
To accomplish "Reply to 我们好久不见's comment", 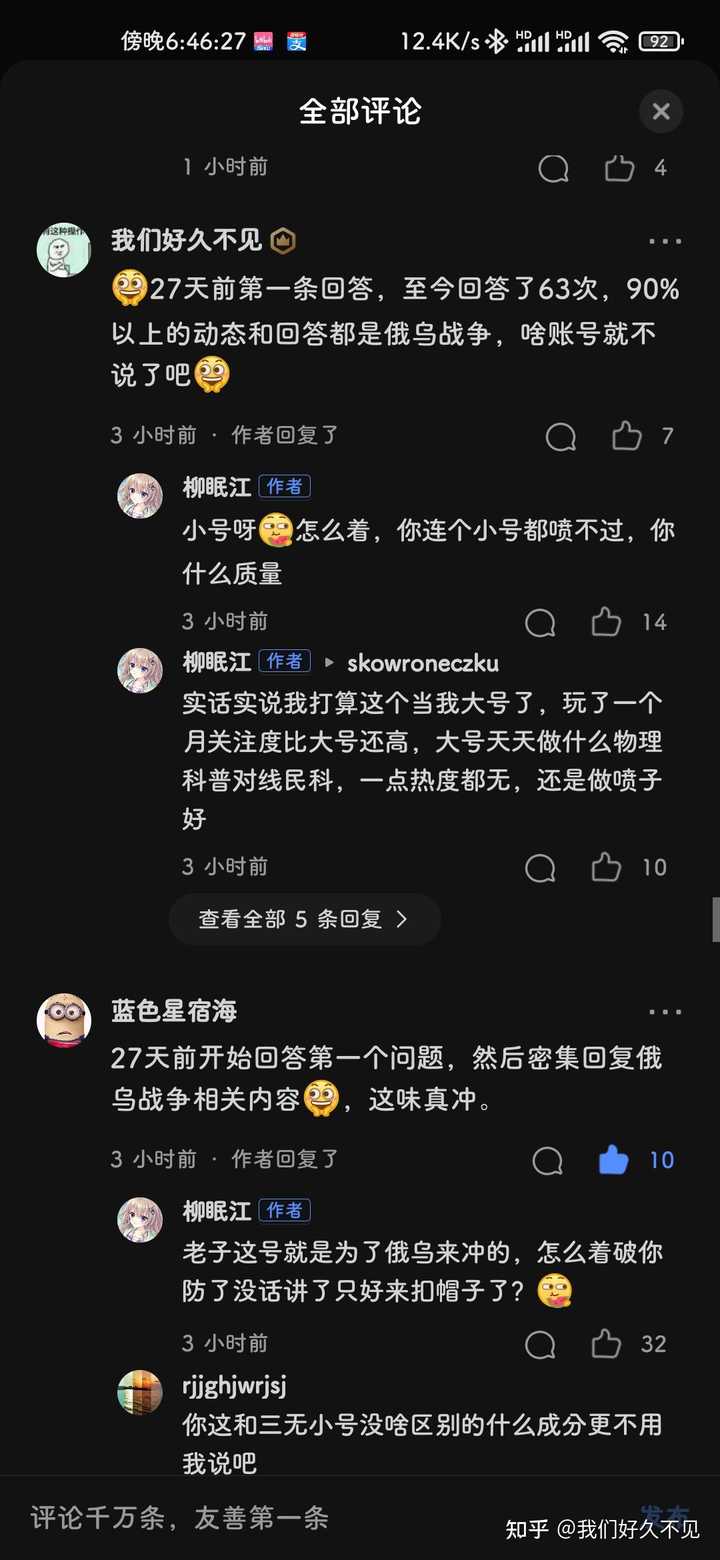I will [x=561, y=436].
